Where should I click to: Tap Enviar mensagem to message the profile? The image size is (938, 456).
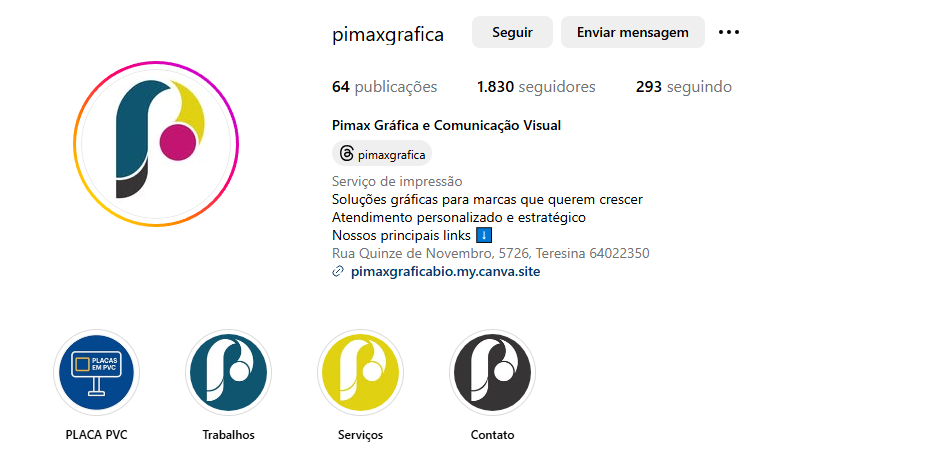pyautogui.click(x=632, y=32)
